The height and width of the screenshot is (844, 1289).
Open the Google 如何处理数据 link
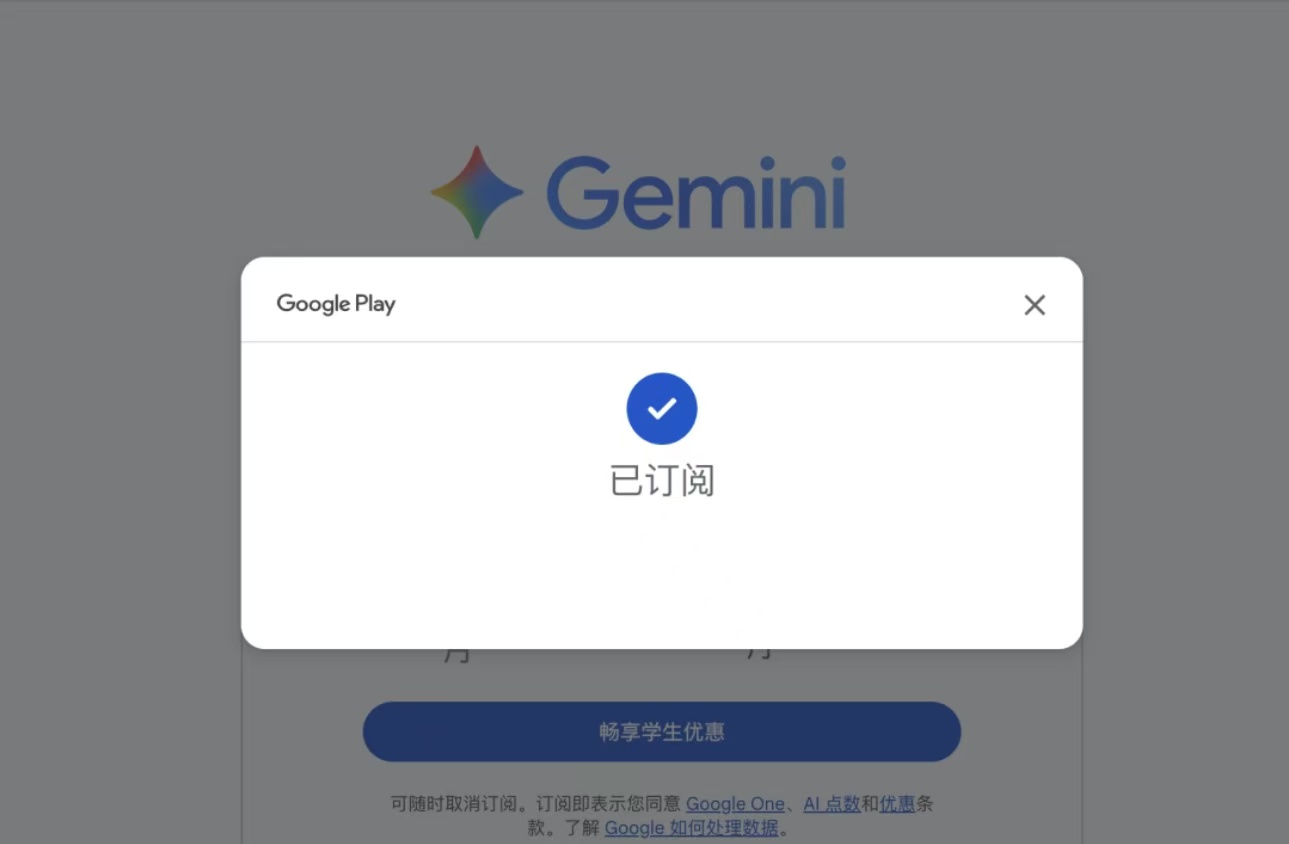click(x=691, y=828)
